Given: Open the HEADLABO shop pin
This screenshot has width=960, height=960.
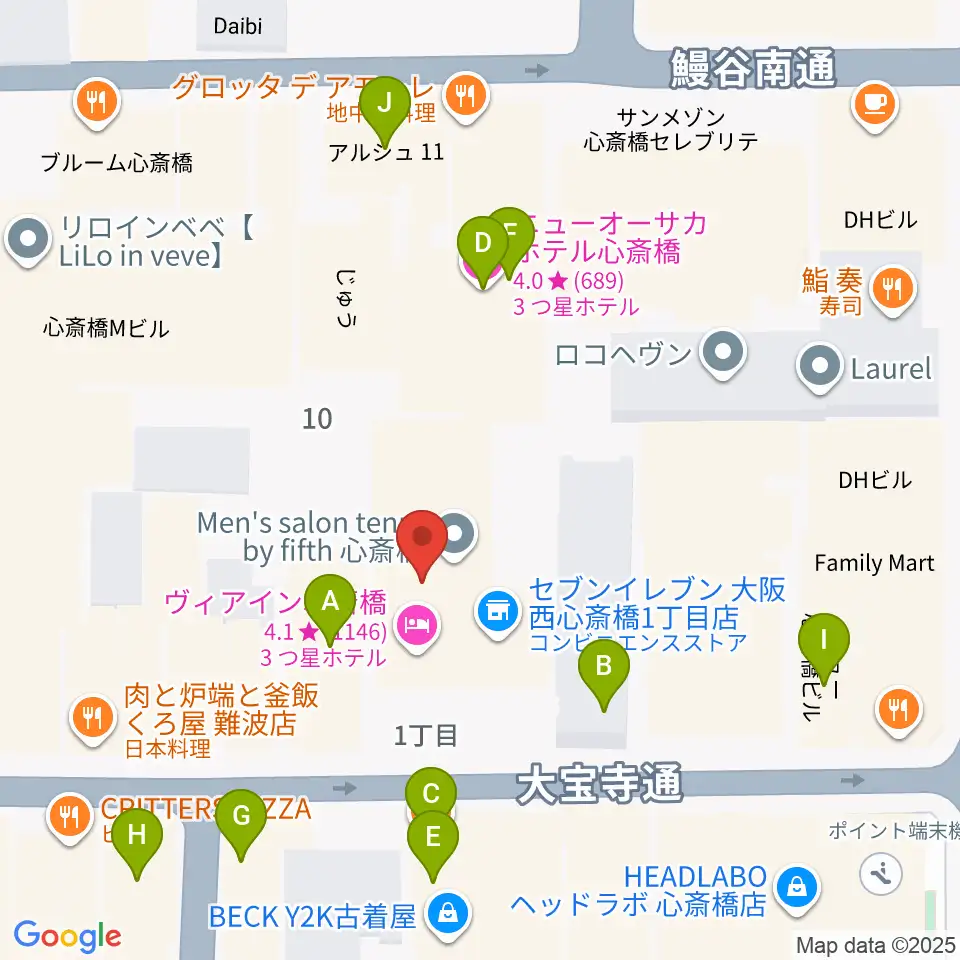Looking at the screenshot, I should click(796, 886).
